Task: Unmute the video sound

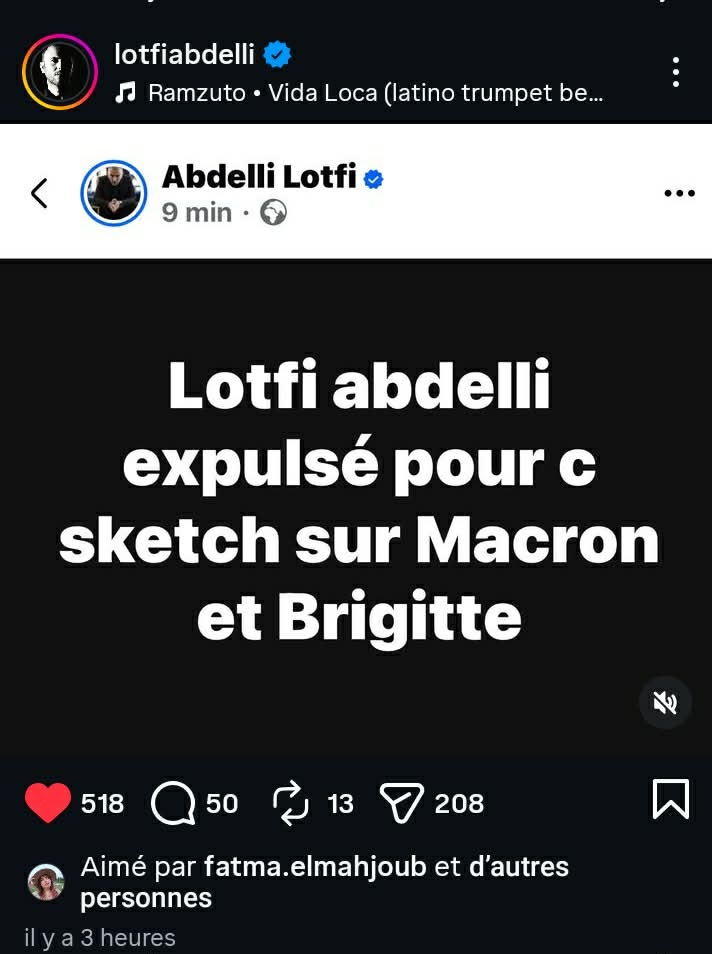Action: coord(665,703)
